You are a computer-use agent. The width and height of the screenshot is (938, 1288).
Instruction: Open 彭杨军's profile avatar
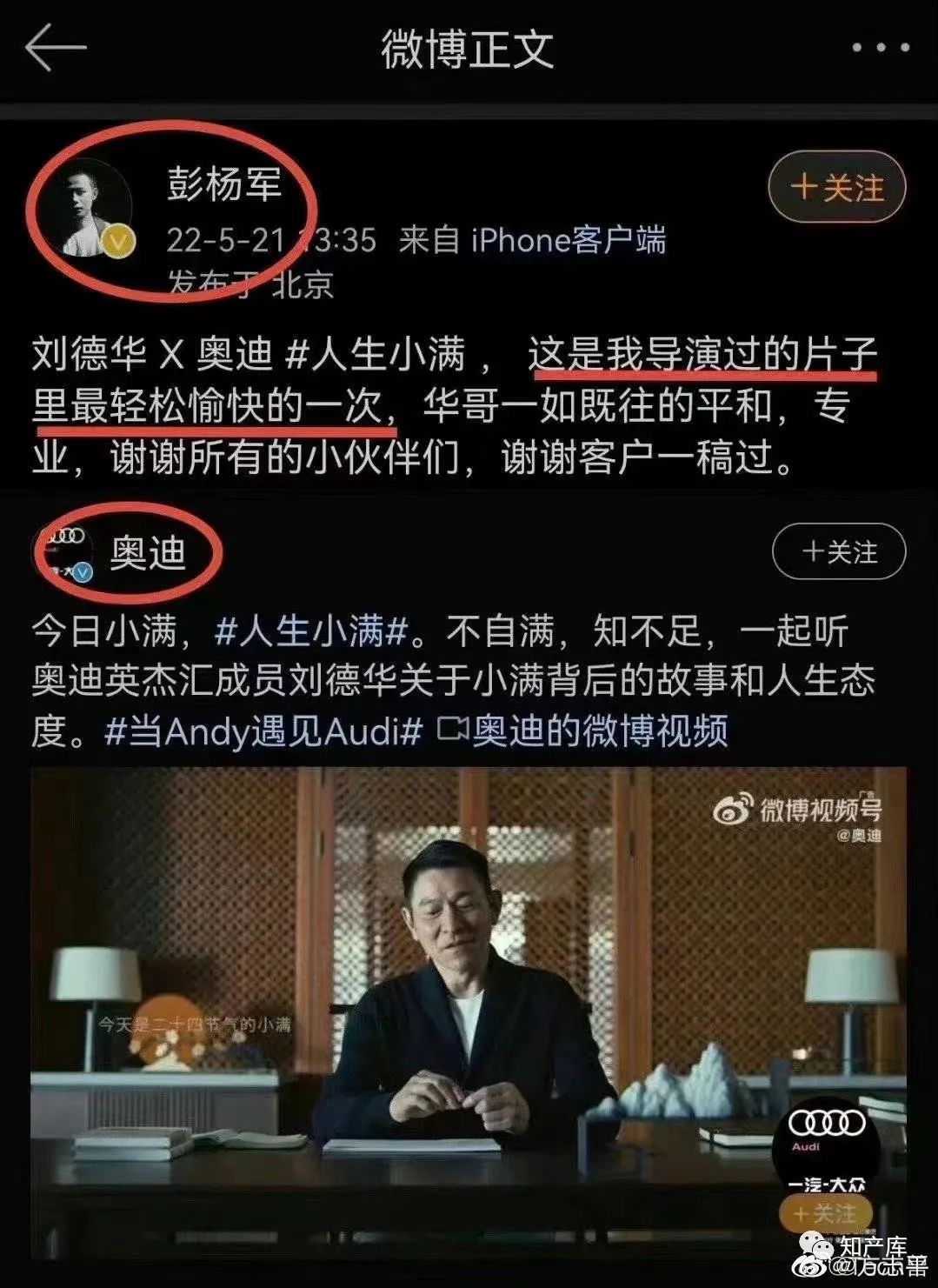(97, 209)
